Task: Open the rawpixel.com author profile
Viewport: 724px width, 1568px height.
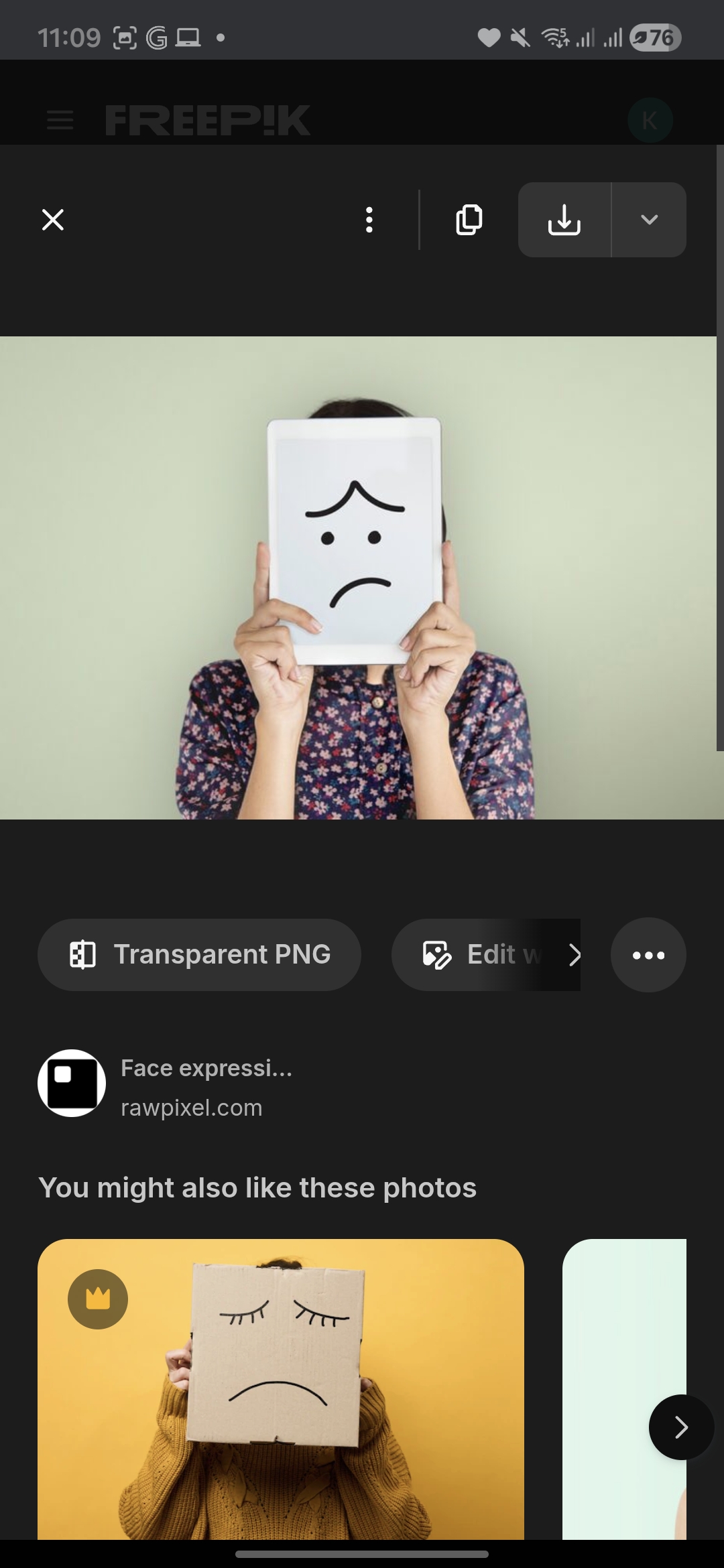Action: pyautogui.click(x=191, y=1107)
